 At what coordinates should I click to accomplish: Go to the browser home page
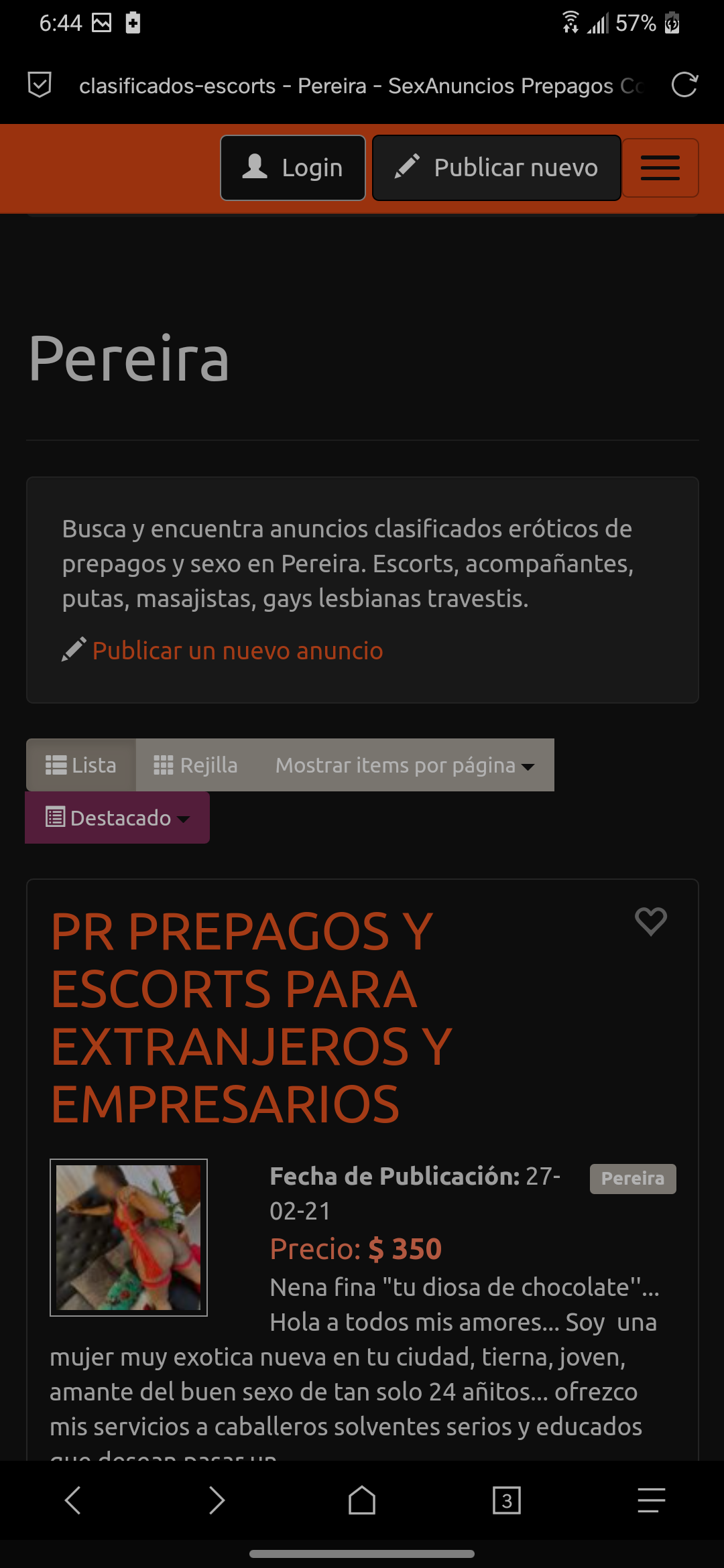coord(362,1500)
